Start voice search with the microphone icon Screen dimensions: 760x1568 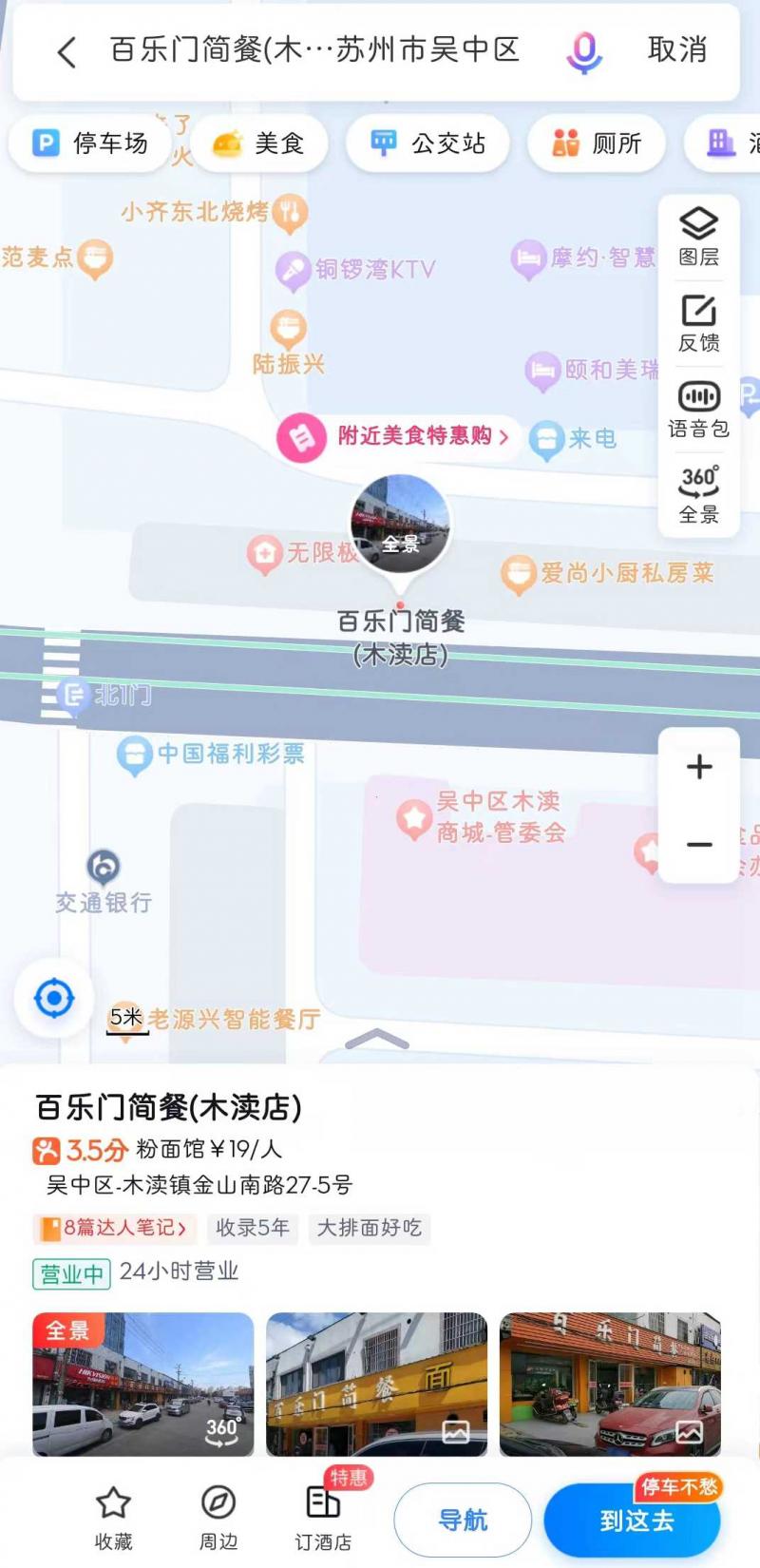pos(582,52)
